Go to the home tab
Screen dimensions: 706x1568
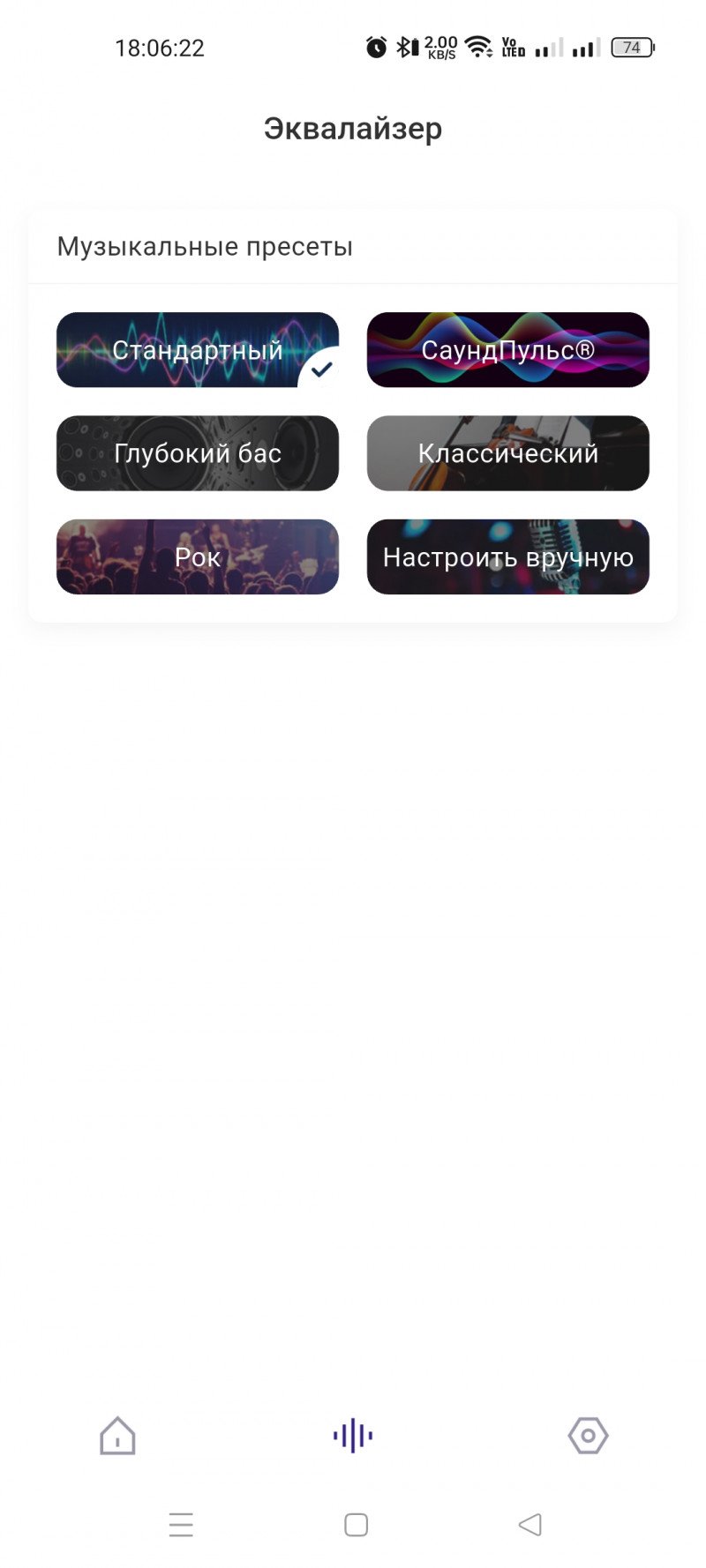coord(117,1436)
